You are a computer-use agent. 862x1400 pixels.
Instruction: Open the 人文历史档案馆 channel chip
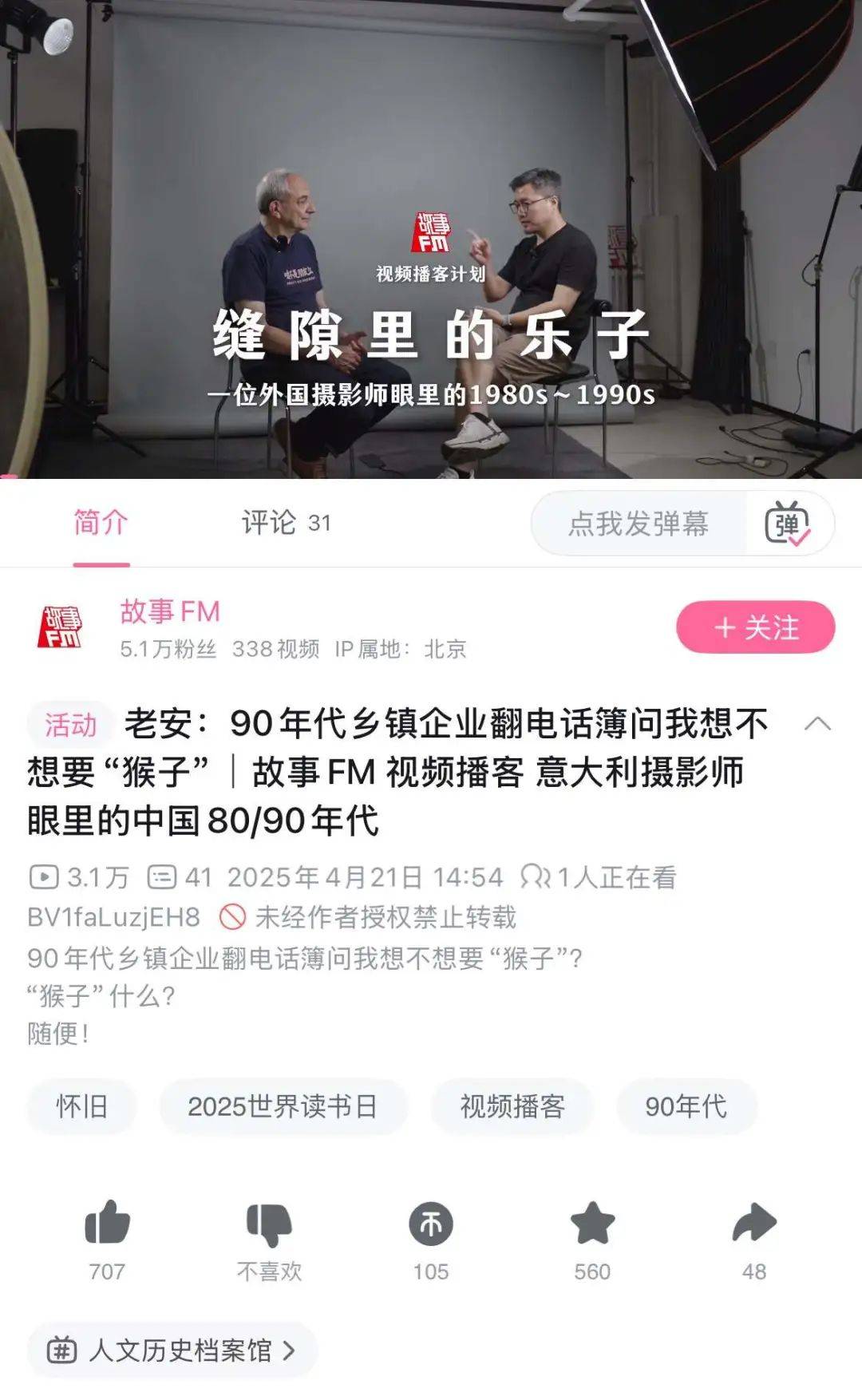172,1351
